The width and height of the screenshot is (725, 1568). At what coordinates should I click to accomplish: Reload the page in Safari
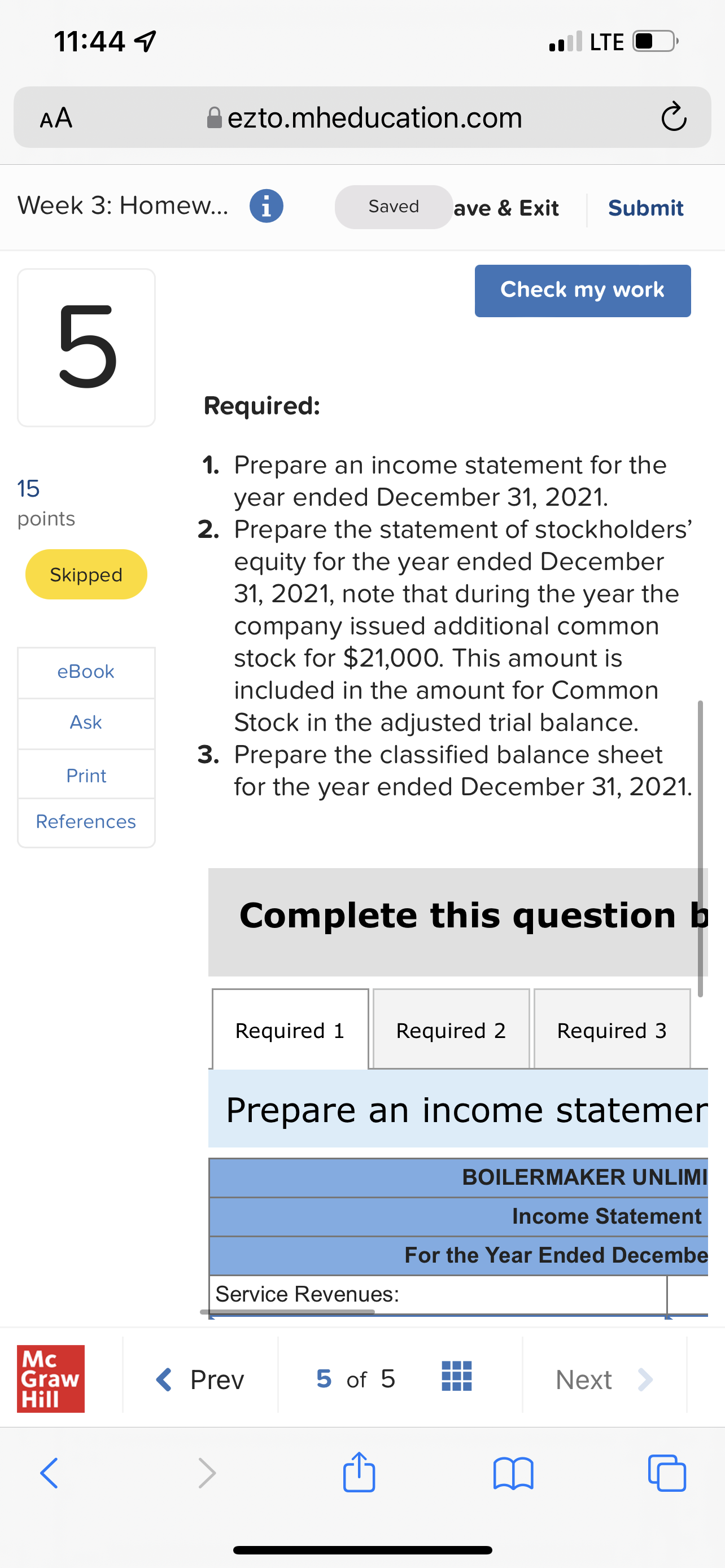pyautogui.click(x=673, y=117)
